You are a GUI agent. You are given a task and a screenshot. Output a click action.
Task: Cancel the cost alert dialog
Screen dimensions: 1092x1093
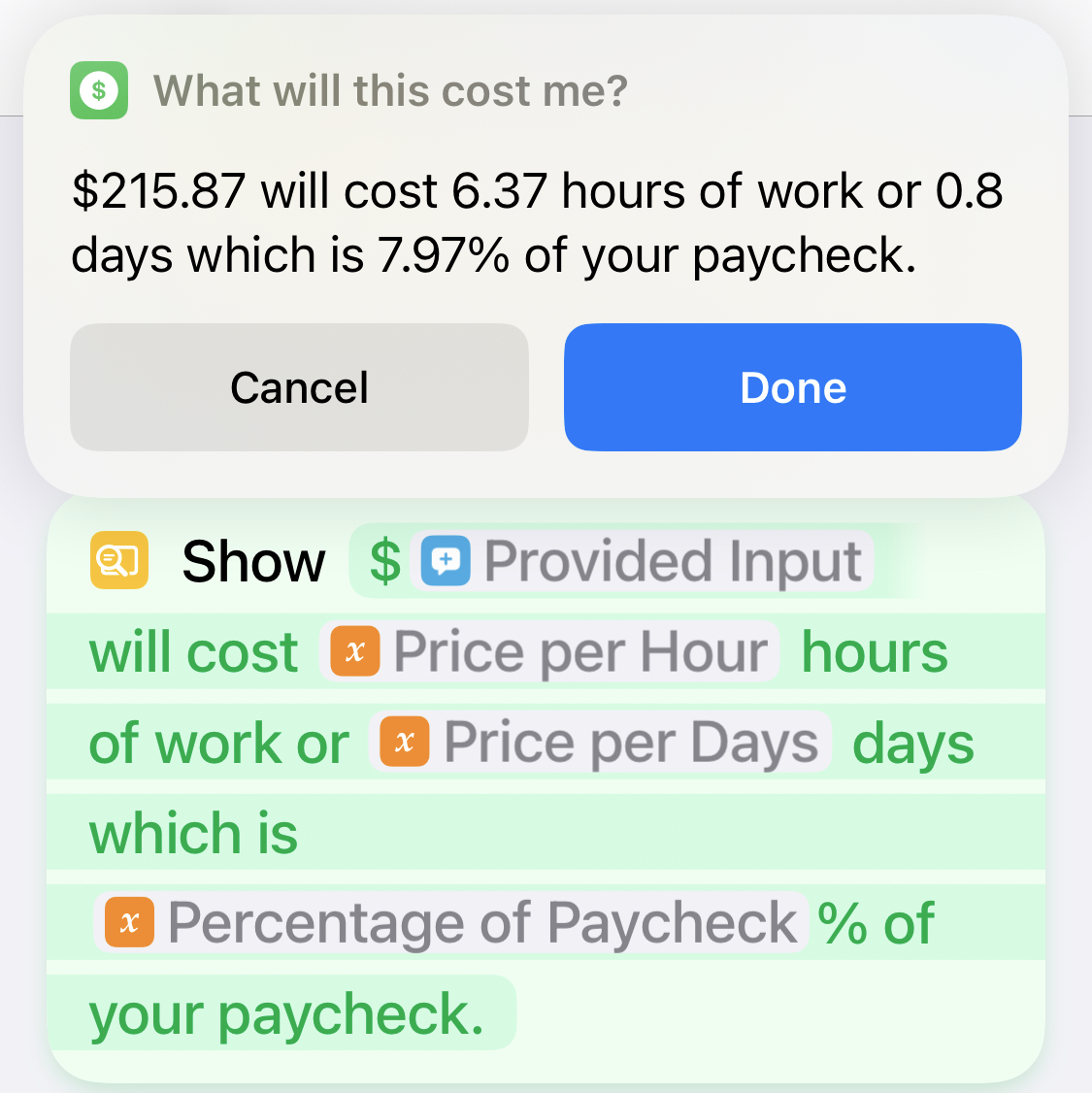point(299,387)
